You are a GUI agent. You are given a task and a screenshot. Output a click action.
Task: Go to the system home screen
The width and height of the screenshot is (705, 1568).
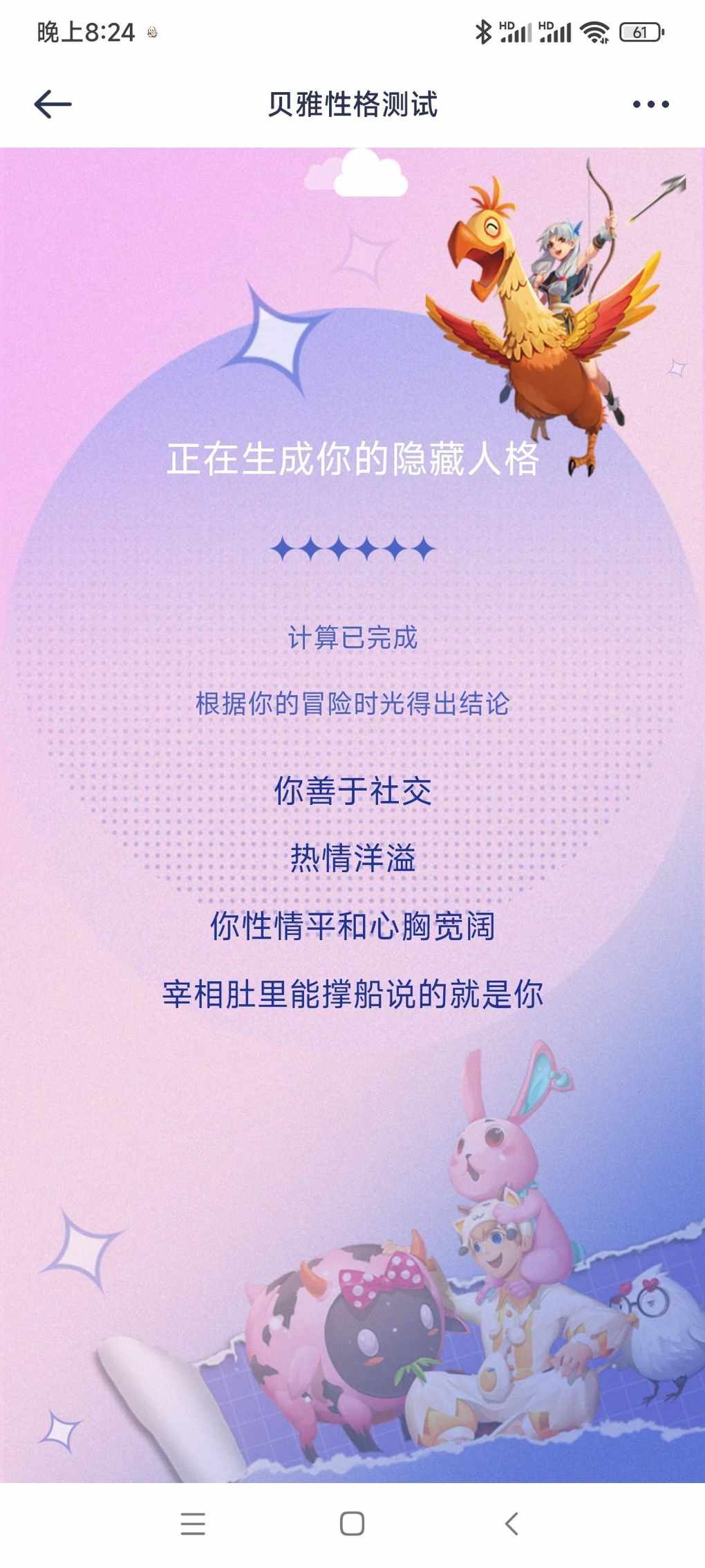pyautogui.click(x=352, y=1523)
